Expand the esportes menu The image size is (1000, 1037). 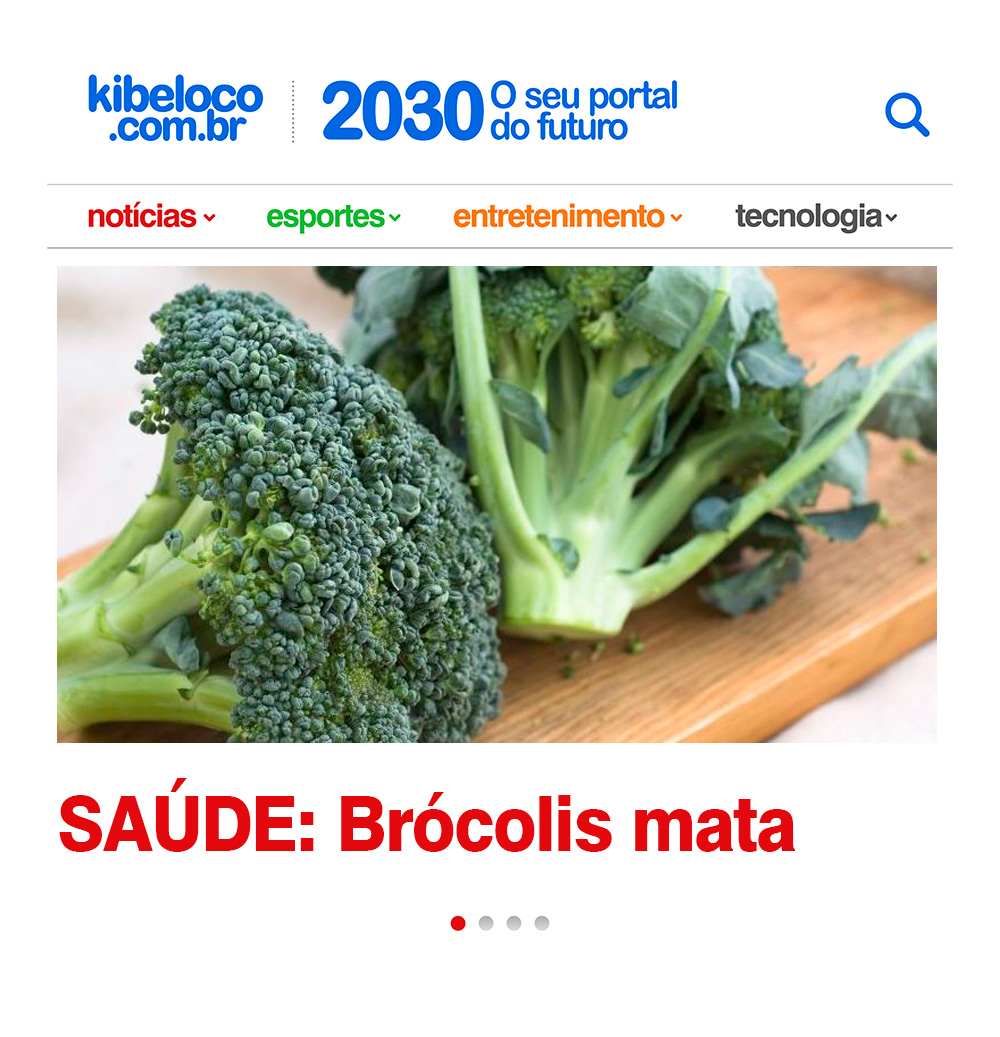coord(333,216)
